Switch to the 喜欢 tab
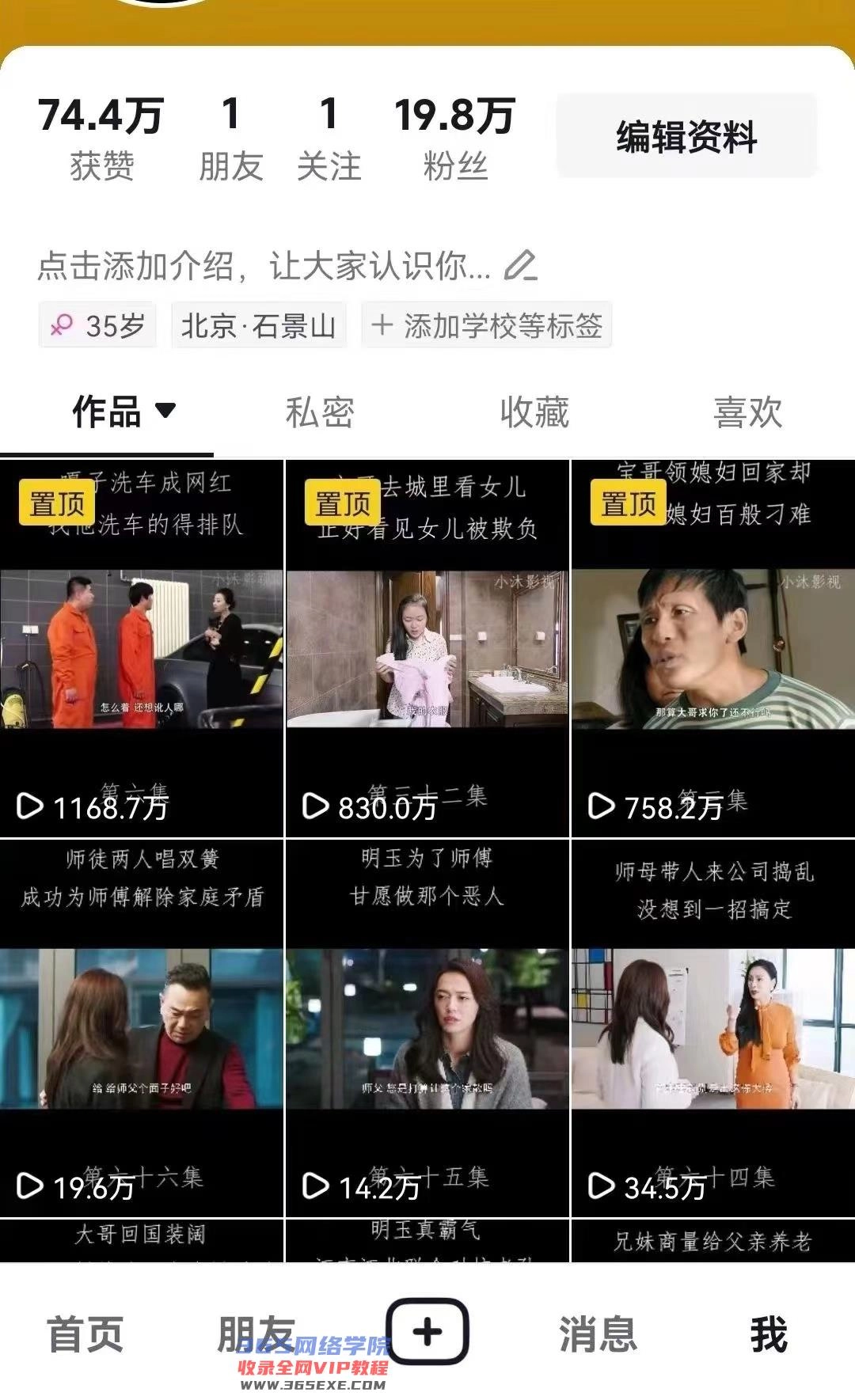 747,412
